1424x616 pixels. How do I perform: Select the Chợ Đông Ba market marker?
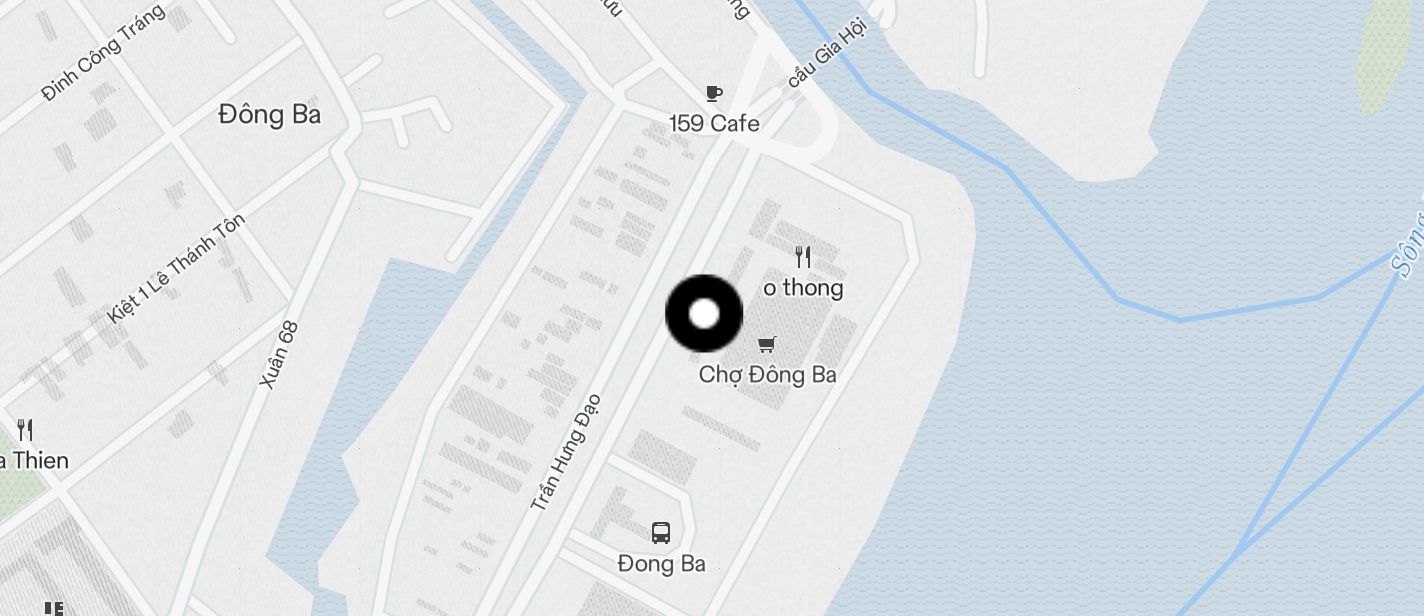pyautogui.click(x=766, y=346)
